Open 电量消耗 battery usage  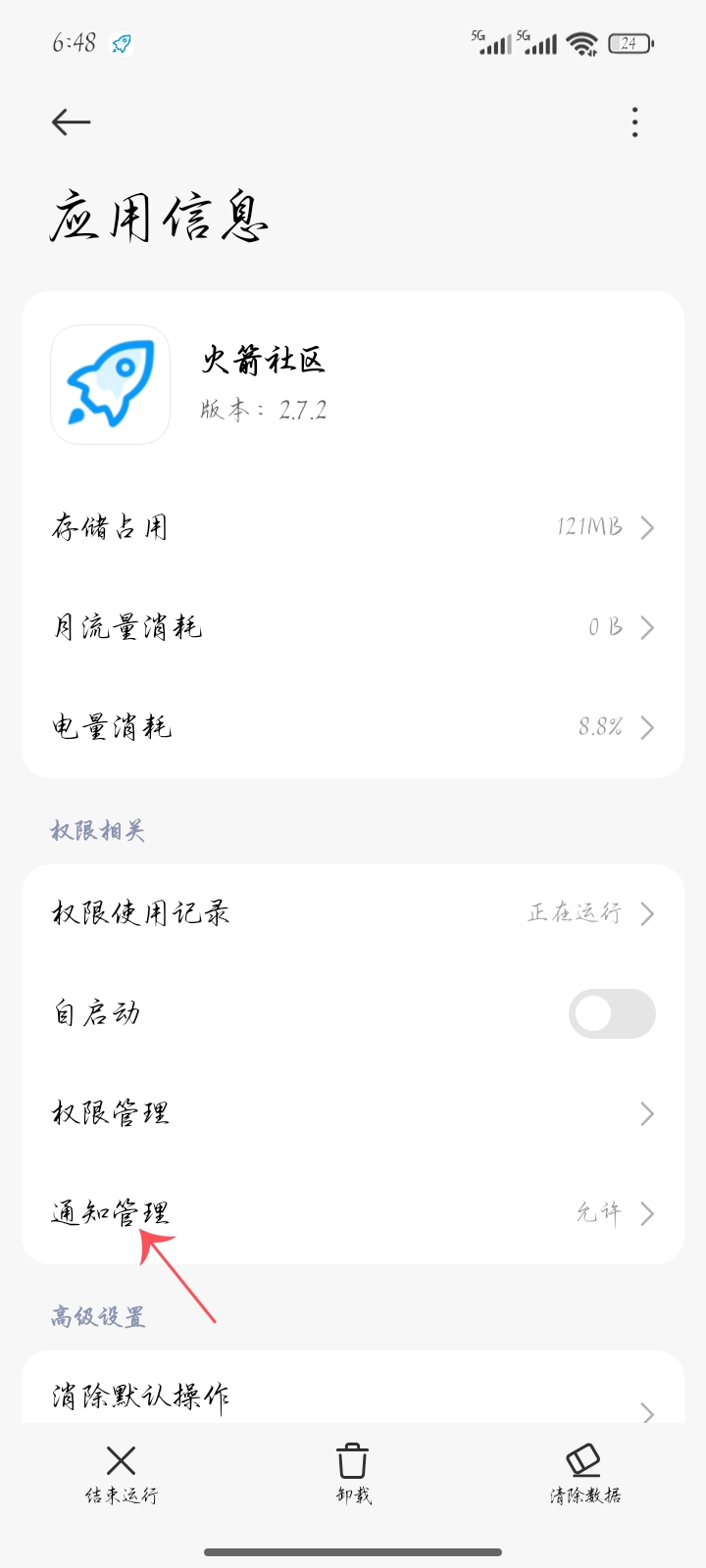(x=353, y=727)
